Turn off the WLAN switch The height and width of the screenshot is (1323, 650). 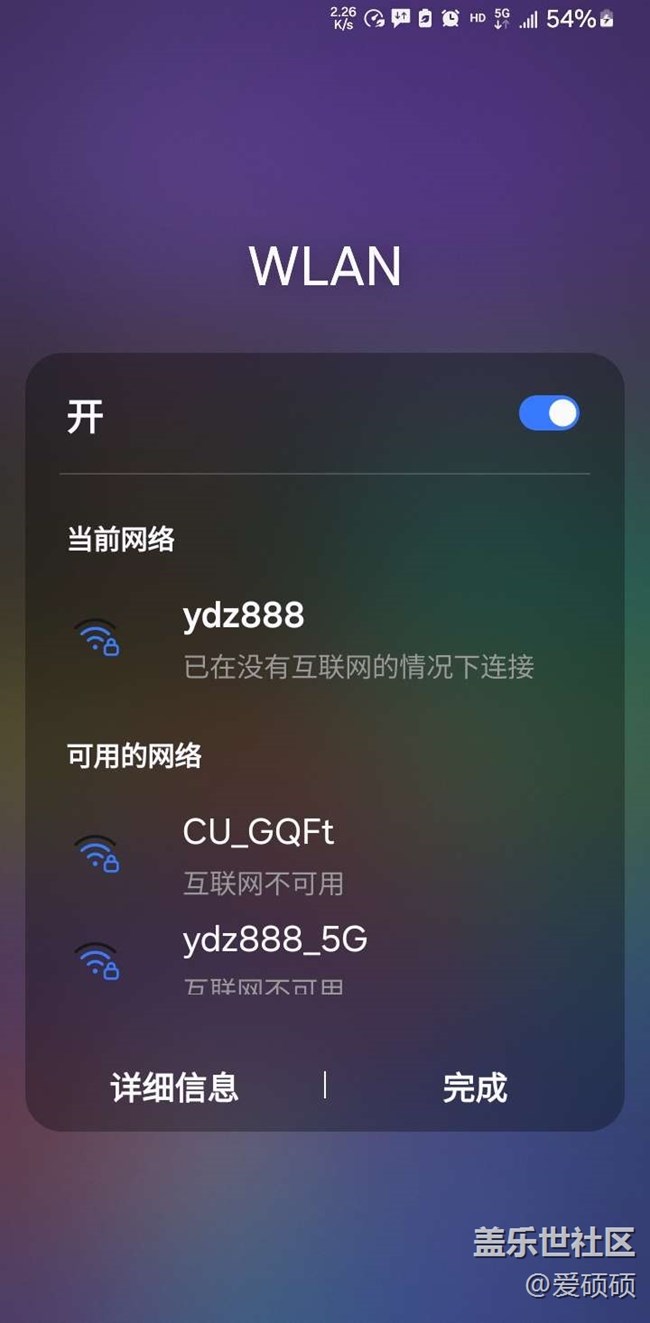coord(548,414)
